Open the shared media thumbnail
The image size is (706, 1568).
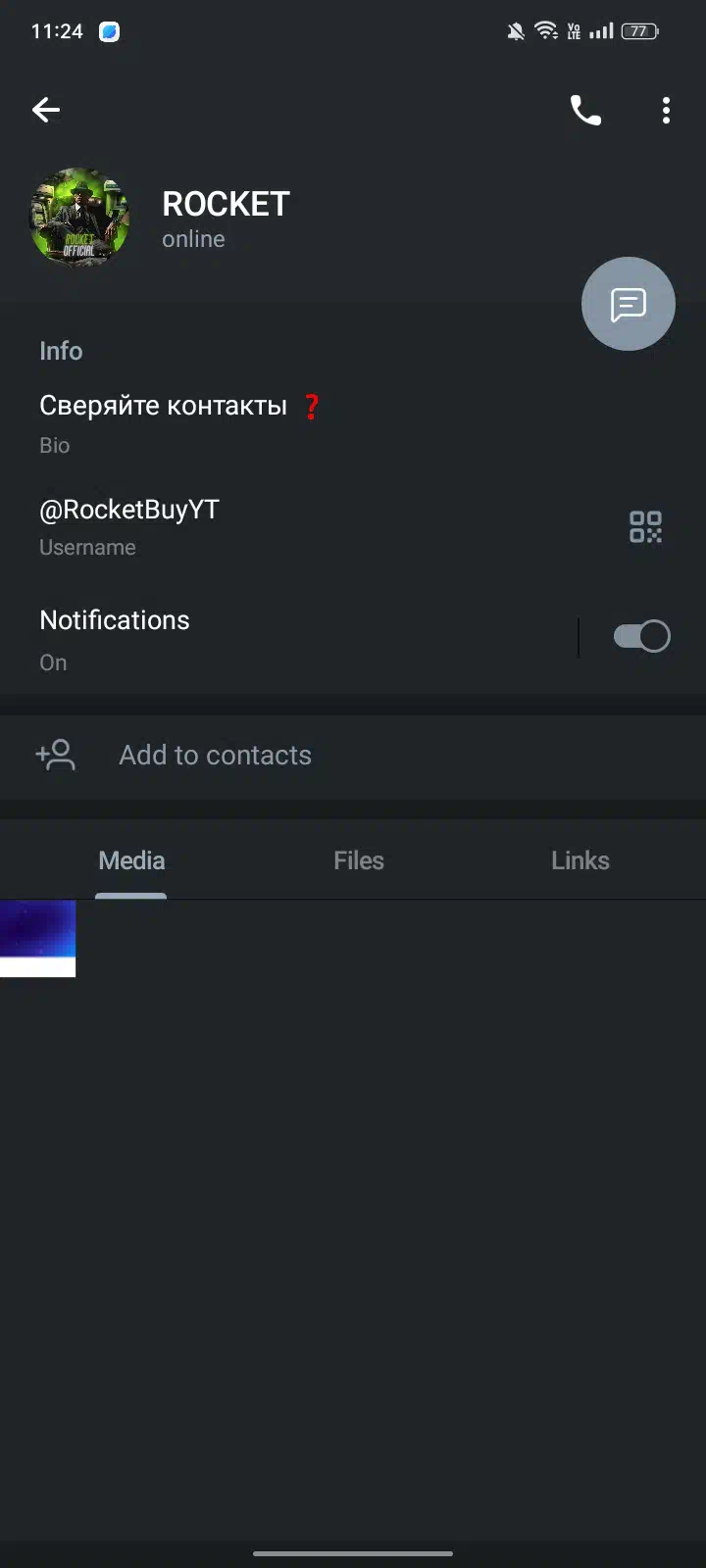[x=37, y=939]
